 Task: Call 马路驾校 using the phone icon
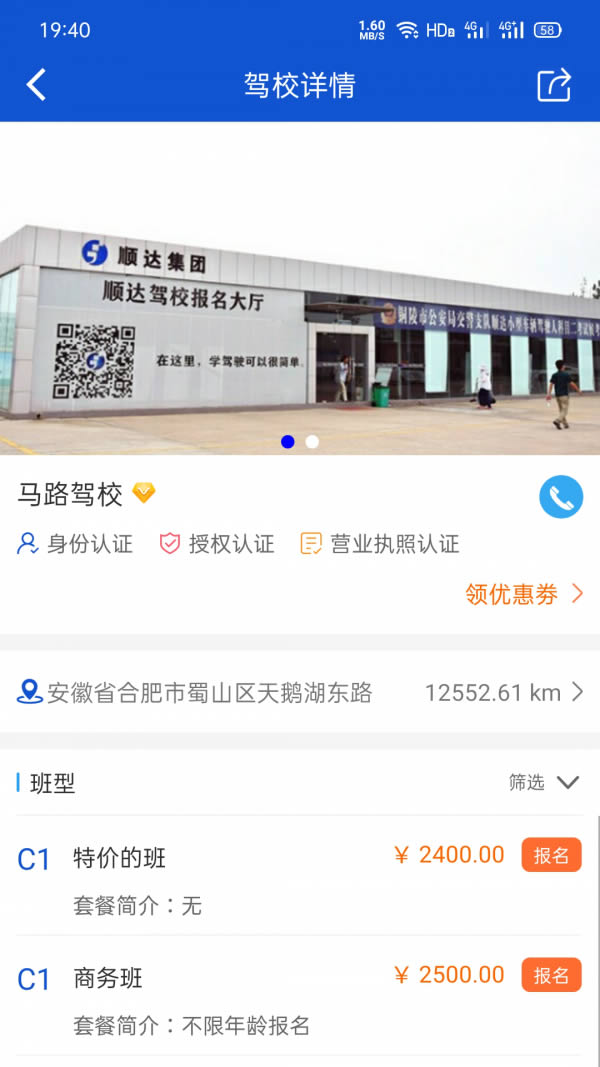pyautogui.click(x=561, y=497)
